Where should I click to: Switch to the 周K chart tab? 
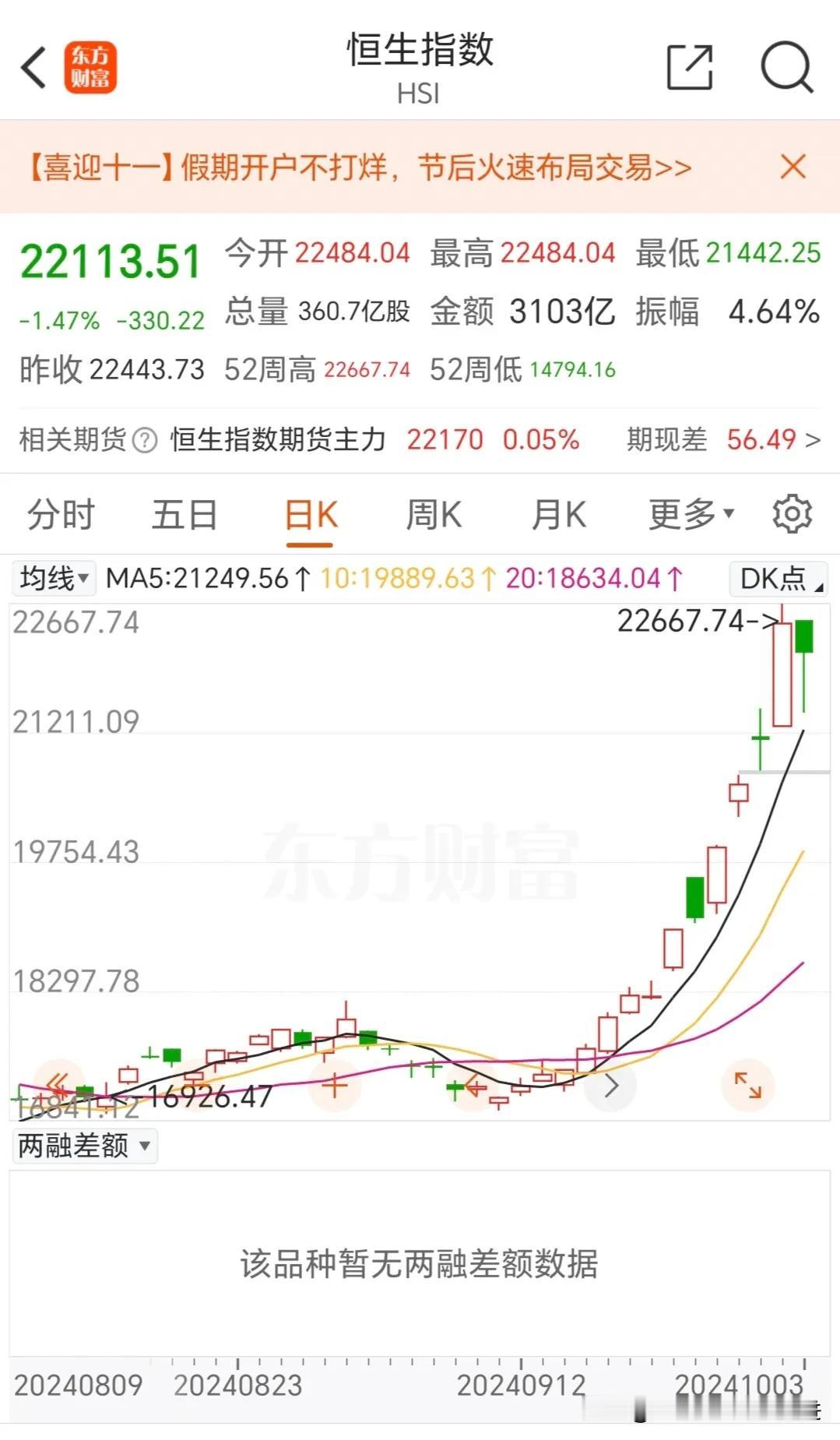coord(434,514)
